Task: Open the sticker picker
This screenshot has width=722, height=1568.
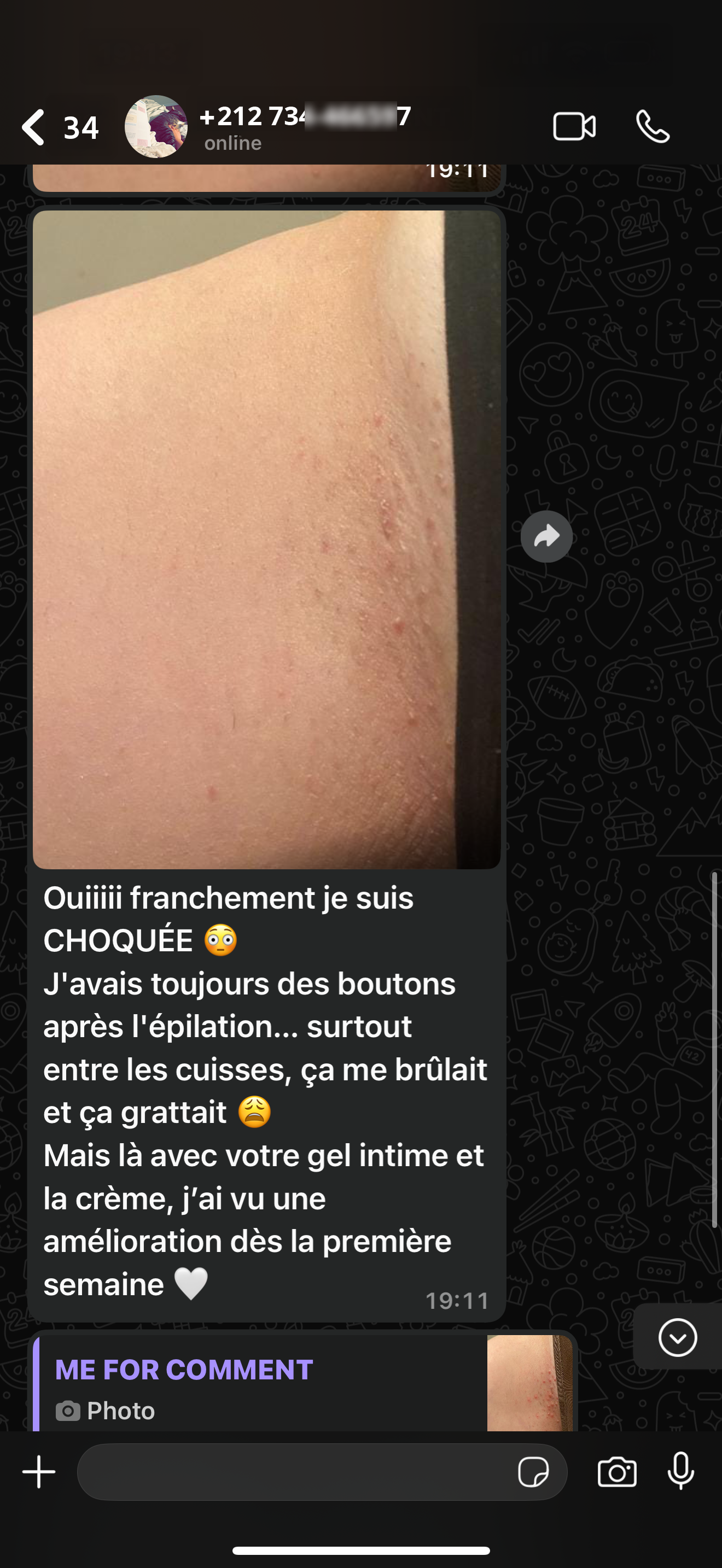Action: pyautogui.click(x=533, y=1472)
